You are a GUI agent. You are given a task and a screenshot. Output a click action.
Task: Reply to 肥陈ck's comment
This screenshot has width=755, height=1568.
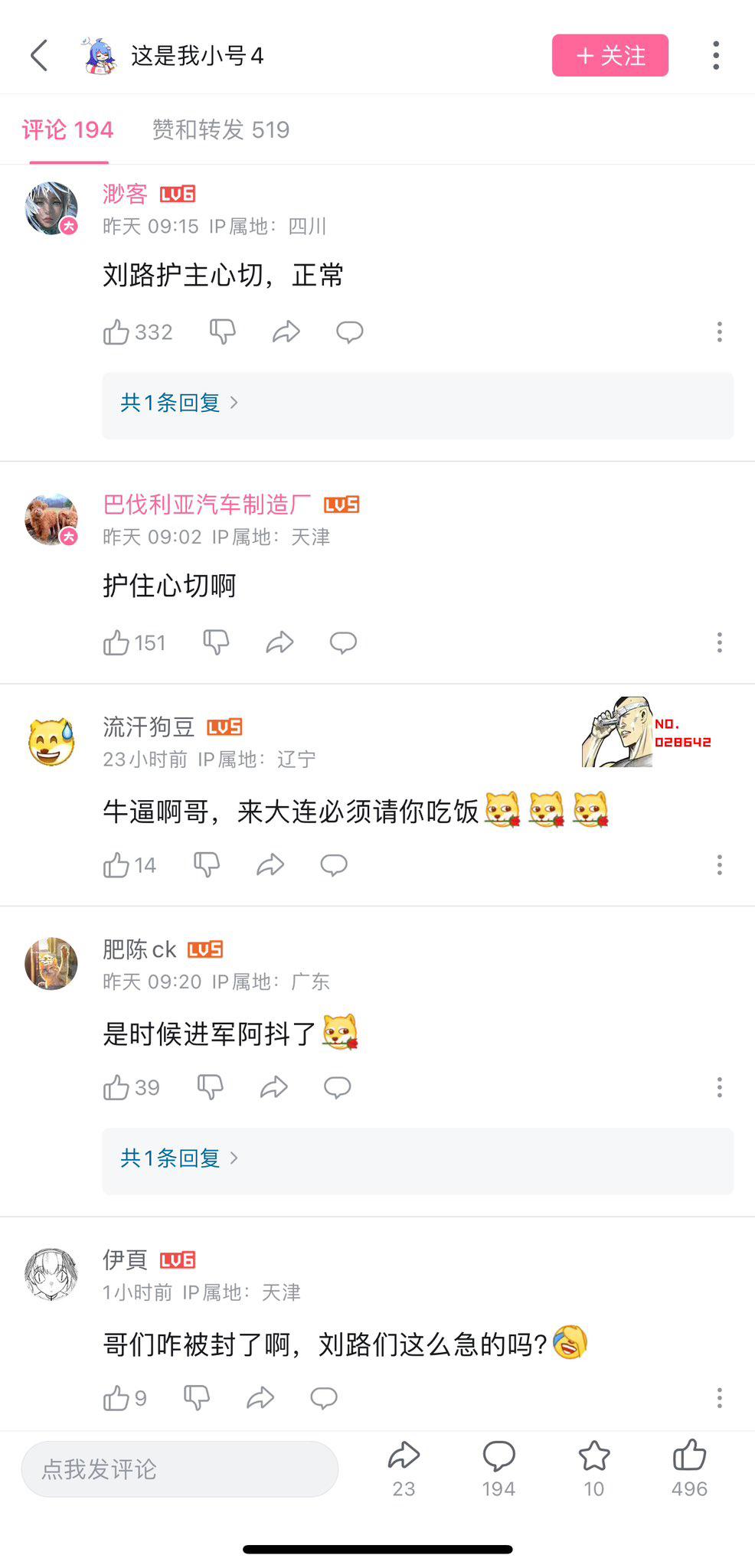(337, 1087)
